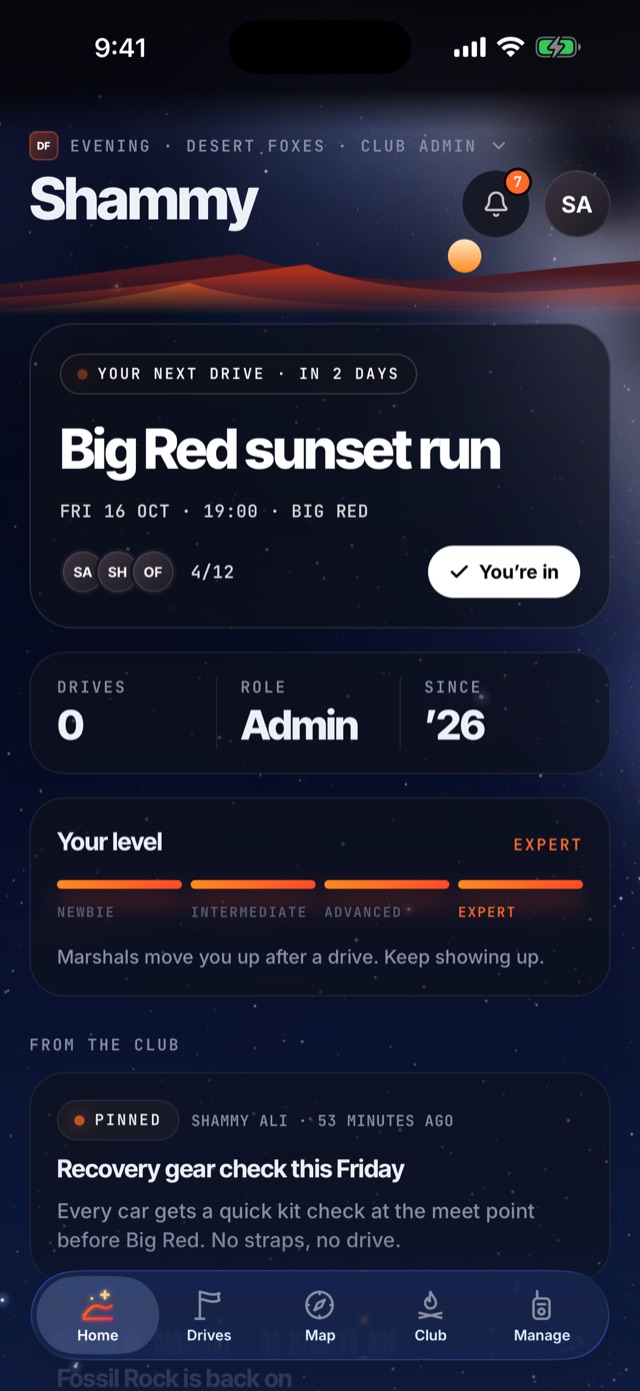Switch to the Map tab
Viewport: 640px width, 1391px height.
tap(320, 1316)
